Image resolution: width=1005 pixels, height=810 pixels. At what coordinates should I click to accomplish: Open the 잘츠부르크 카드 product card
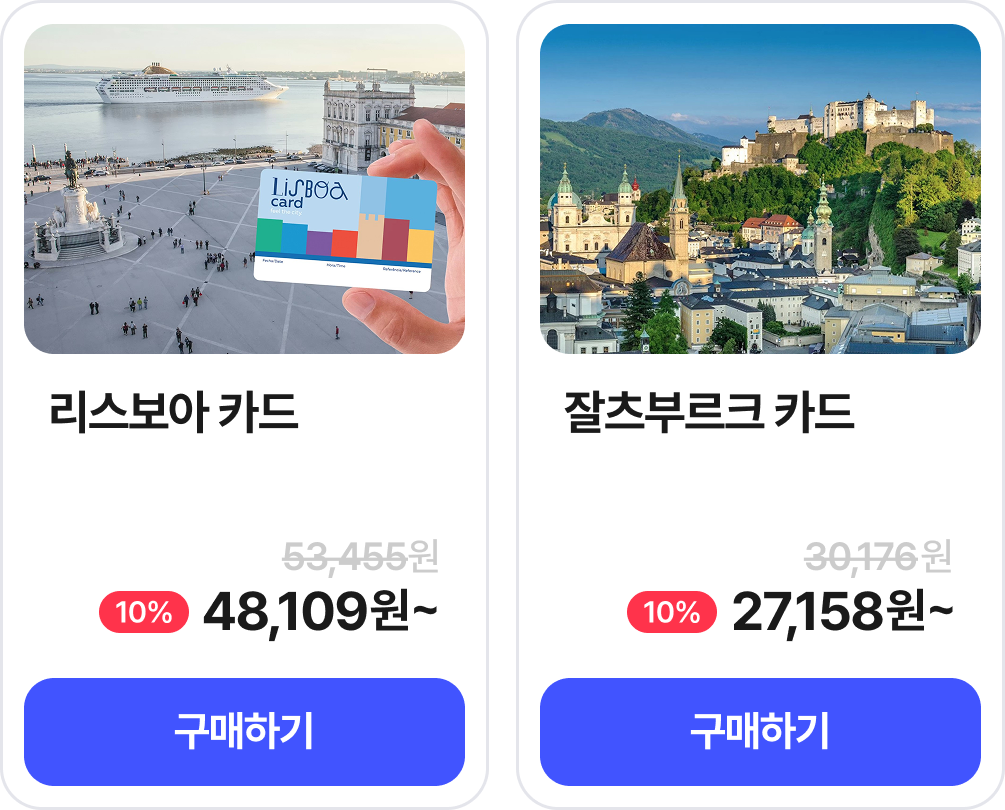(760, 190)
